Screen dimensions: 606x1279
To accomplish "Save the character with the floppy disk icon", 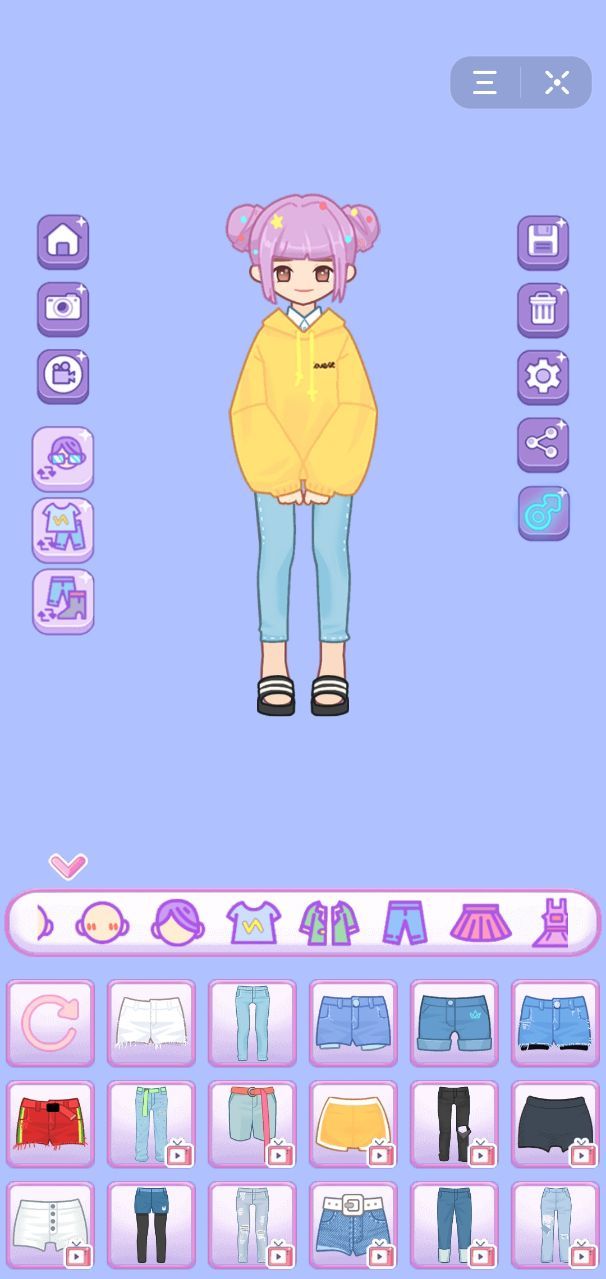I will pyautogui.click(x=543, y=242).
